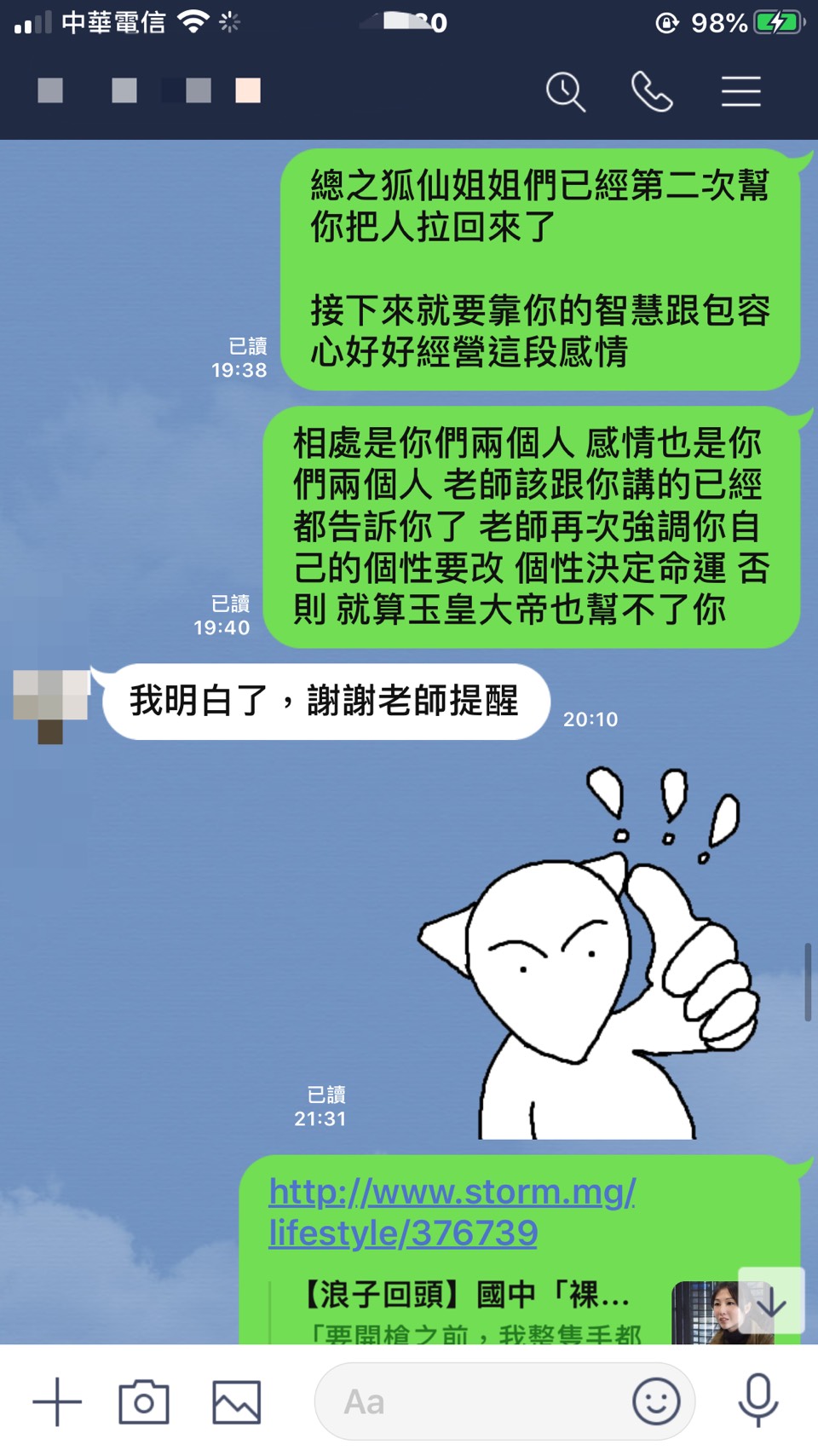Screen dimensions: 818x1456
Task: Open the 浪子回頭 article preview
Action: (x=469, y=1296)
